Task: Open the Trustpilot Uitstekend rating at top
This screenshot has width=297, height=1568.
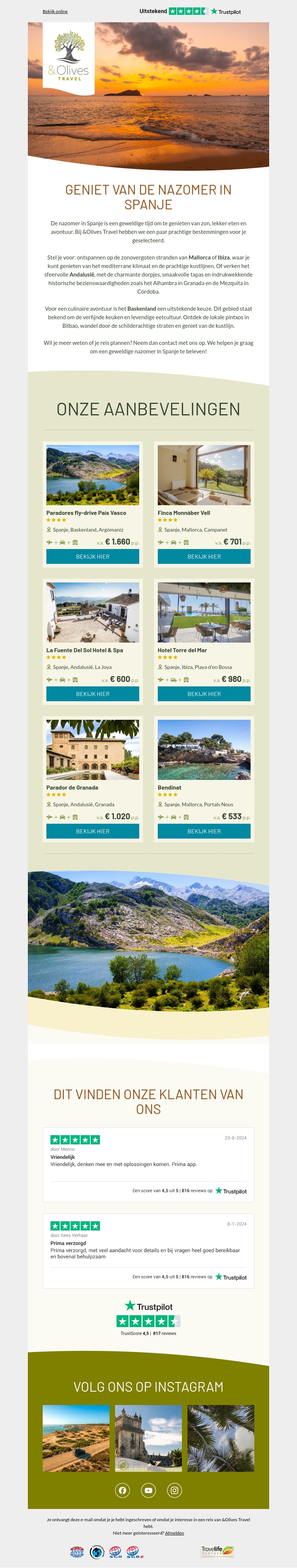Action: pos(190,12)
